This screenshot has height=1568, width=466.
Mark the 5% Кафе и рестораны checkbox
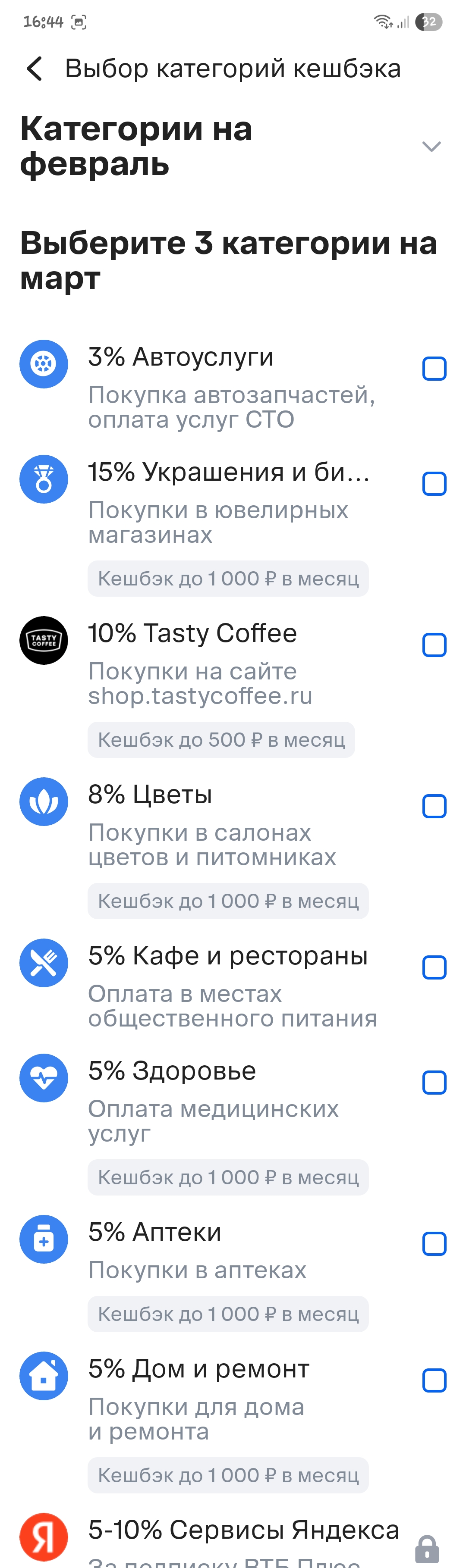pos(435,968)
